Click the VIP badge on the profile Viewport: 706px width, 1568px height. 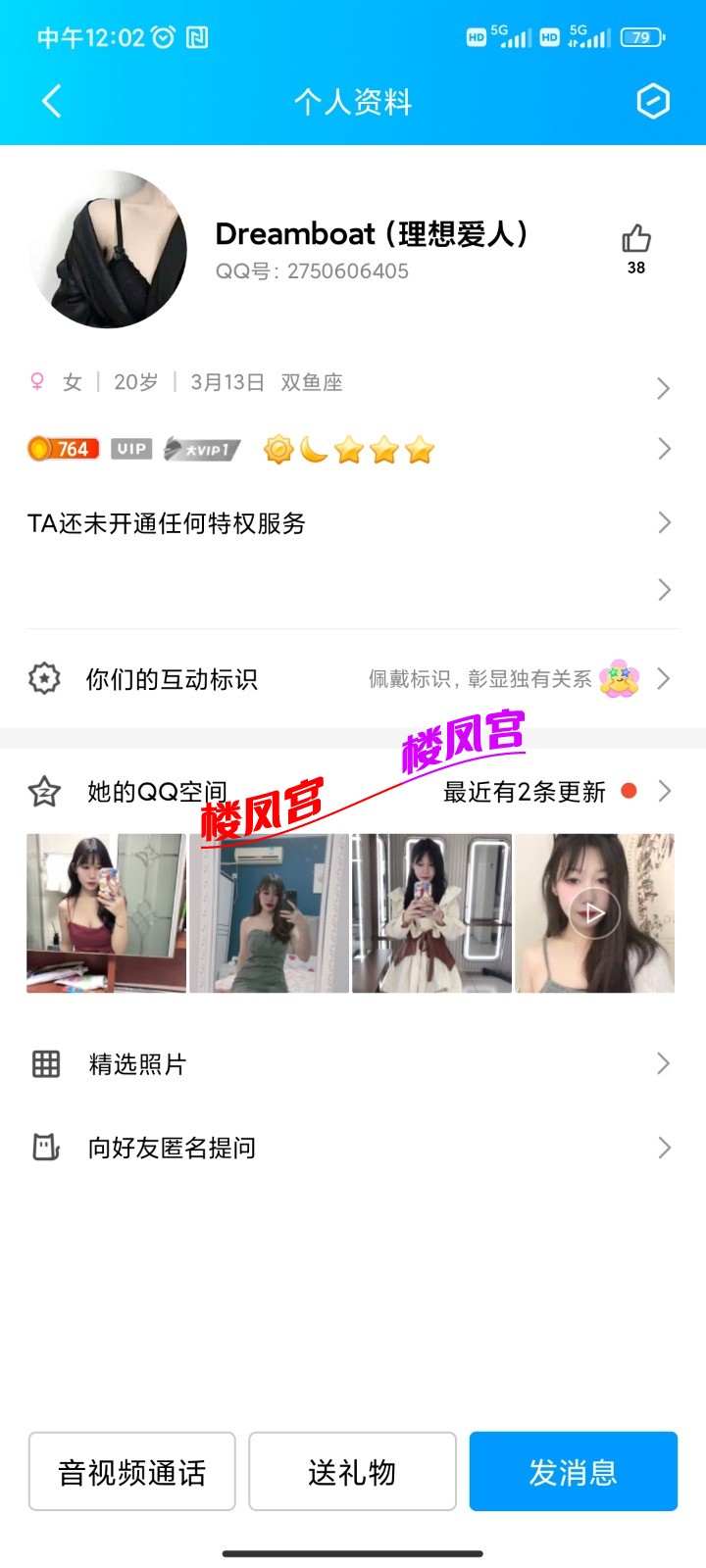[130, 448]
